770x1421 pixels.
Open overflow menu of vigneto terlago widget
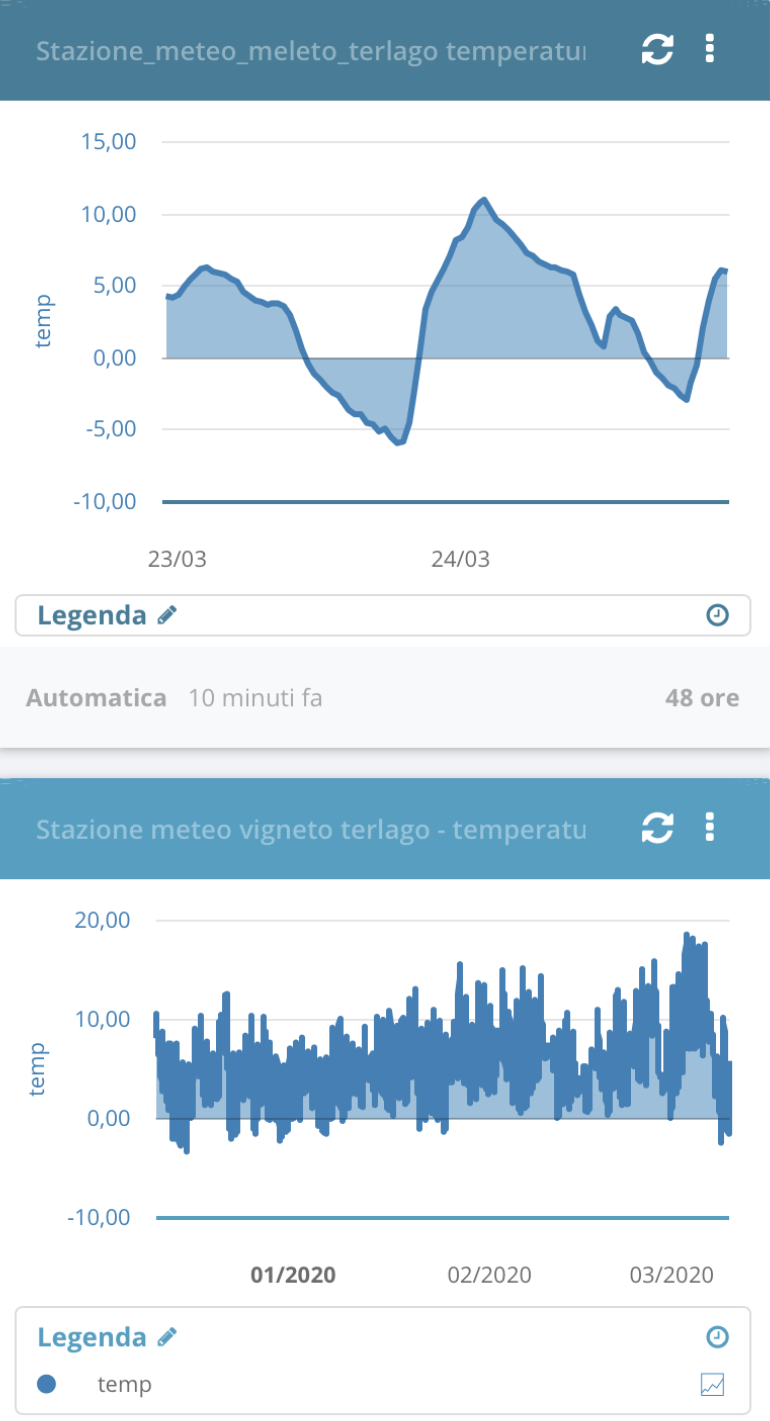[x=710, y=828]
